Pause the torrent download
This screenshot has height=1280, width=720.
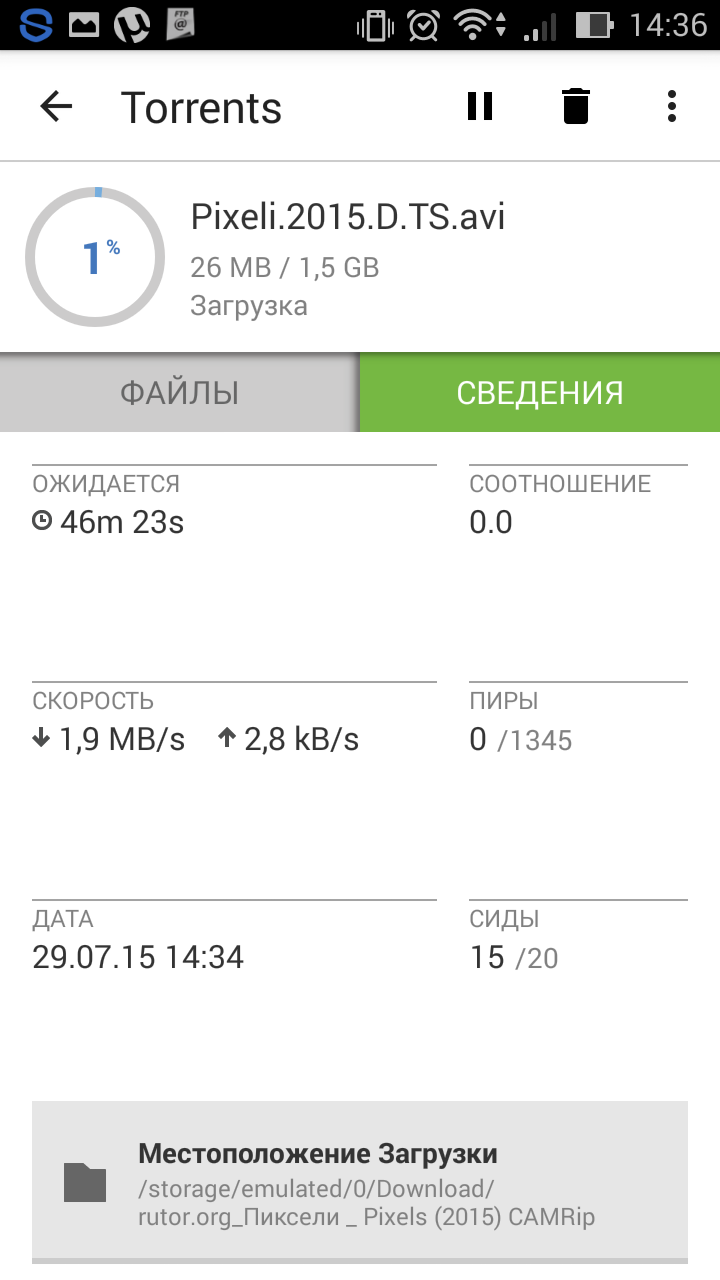pos(480,106)
